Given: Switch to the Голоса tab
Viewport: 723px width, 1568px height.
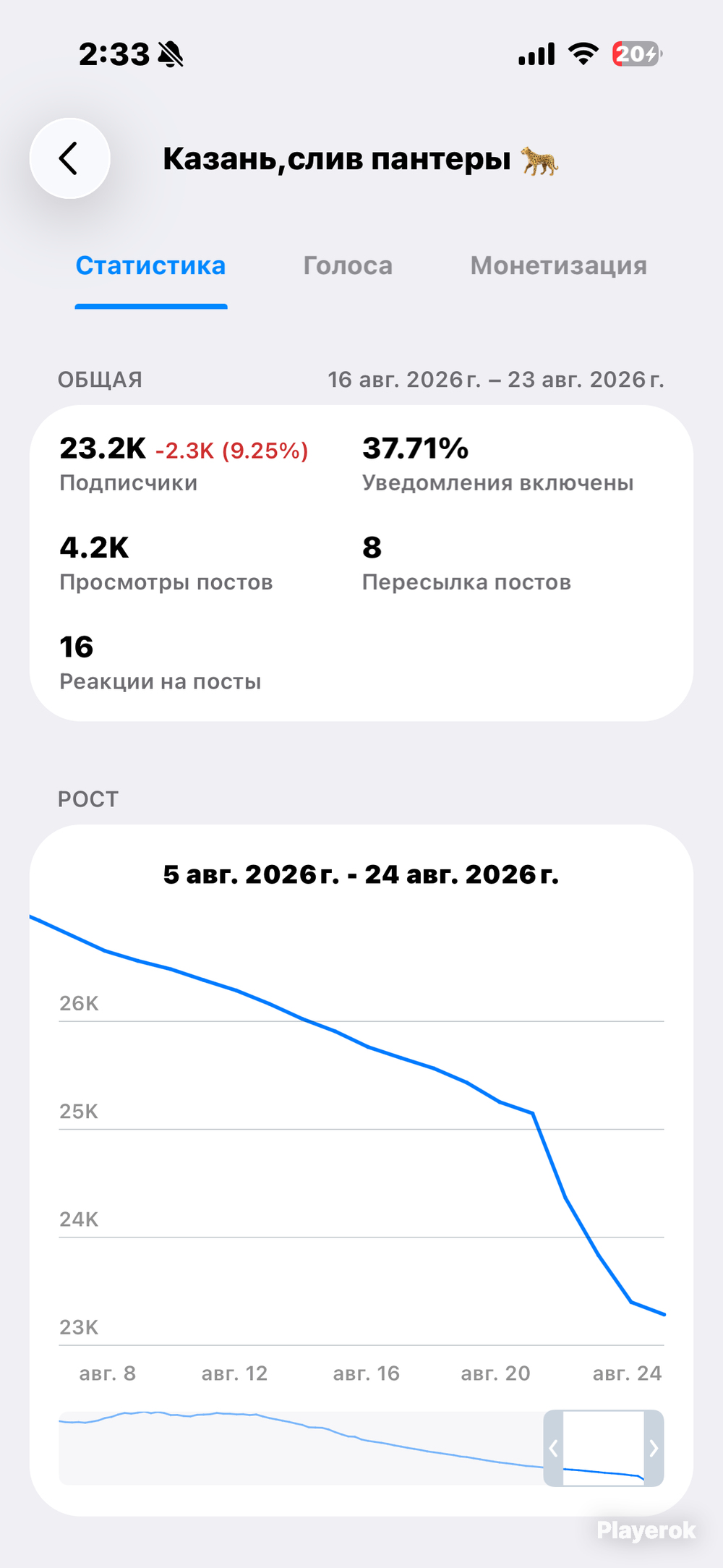Looking at the screenshot, I should (x=348, y=265).
